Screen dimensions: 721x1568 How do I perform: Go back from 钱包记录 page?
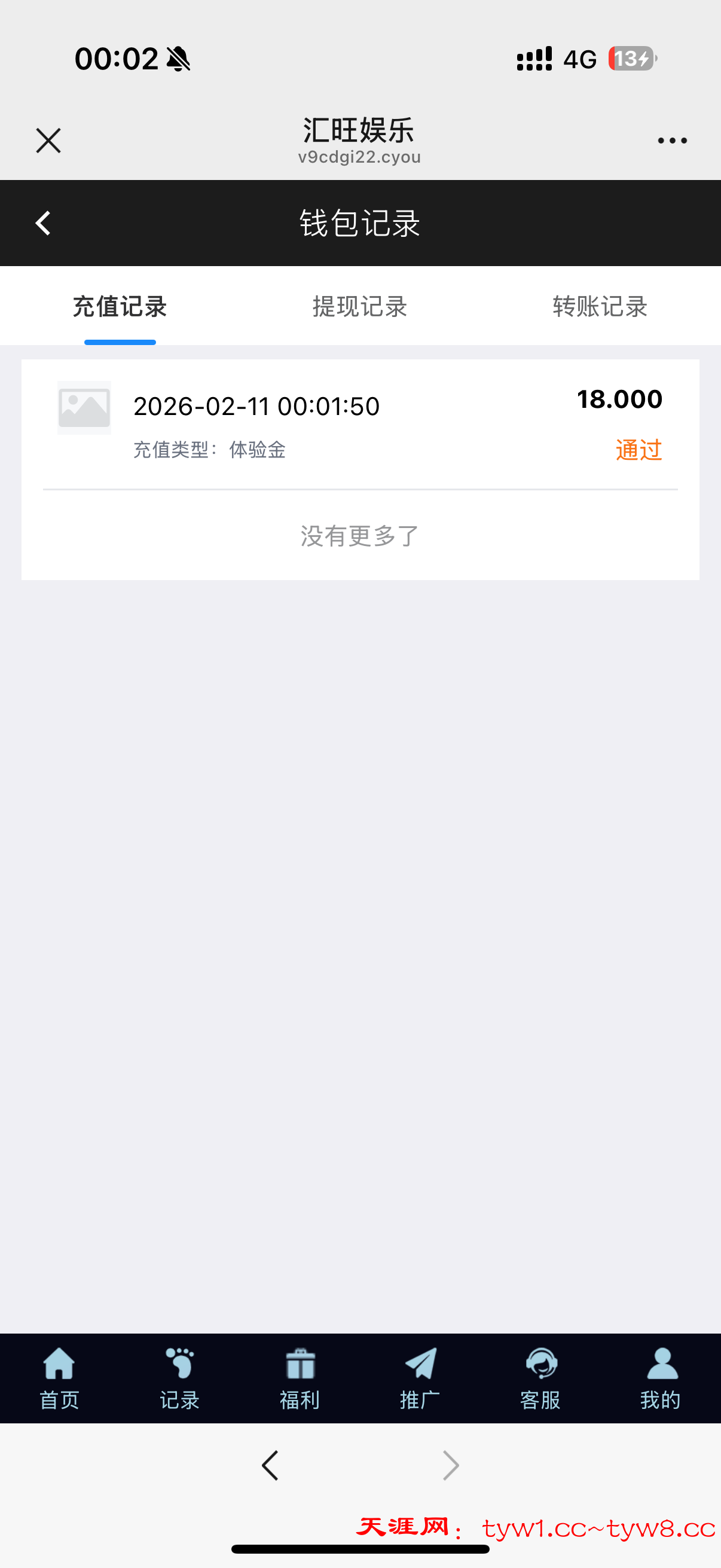coord(42,223)
